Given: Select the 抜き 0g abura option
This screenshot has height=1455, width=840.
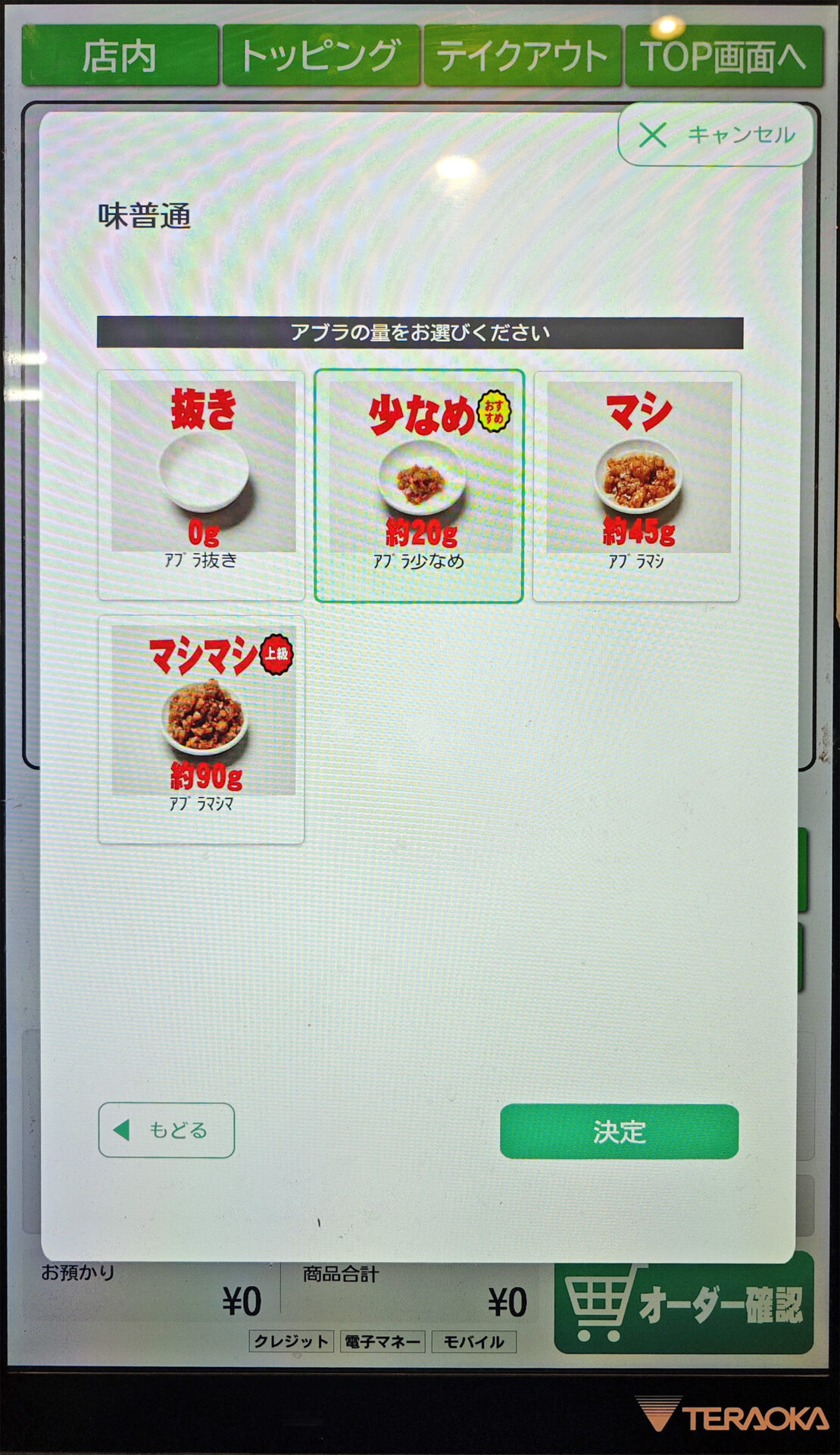Looking at the screenshot, I should [201, 485].
